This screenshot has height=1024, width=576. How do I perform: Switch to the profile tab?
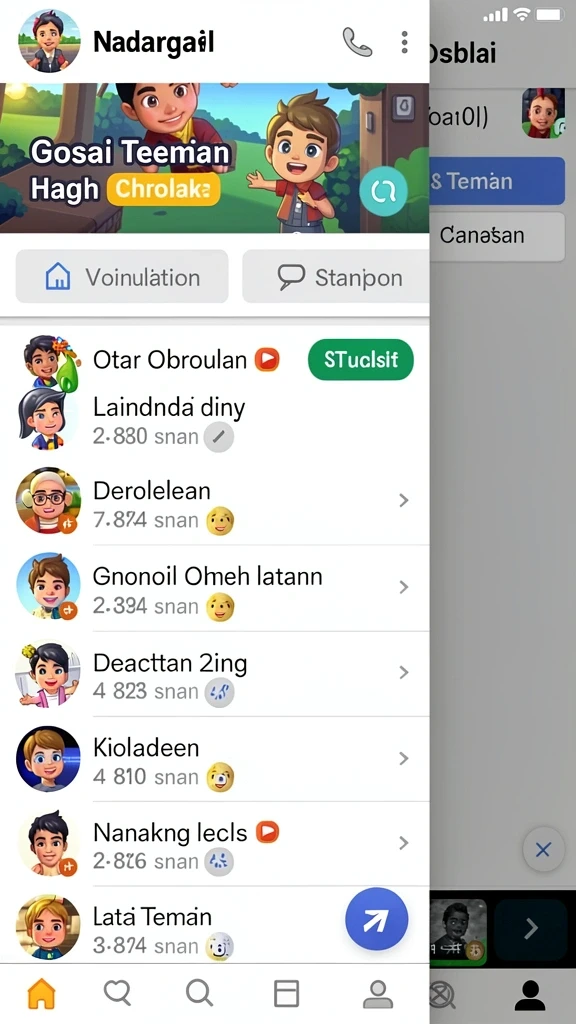(x=377, y=994)
